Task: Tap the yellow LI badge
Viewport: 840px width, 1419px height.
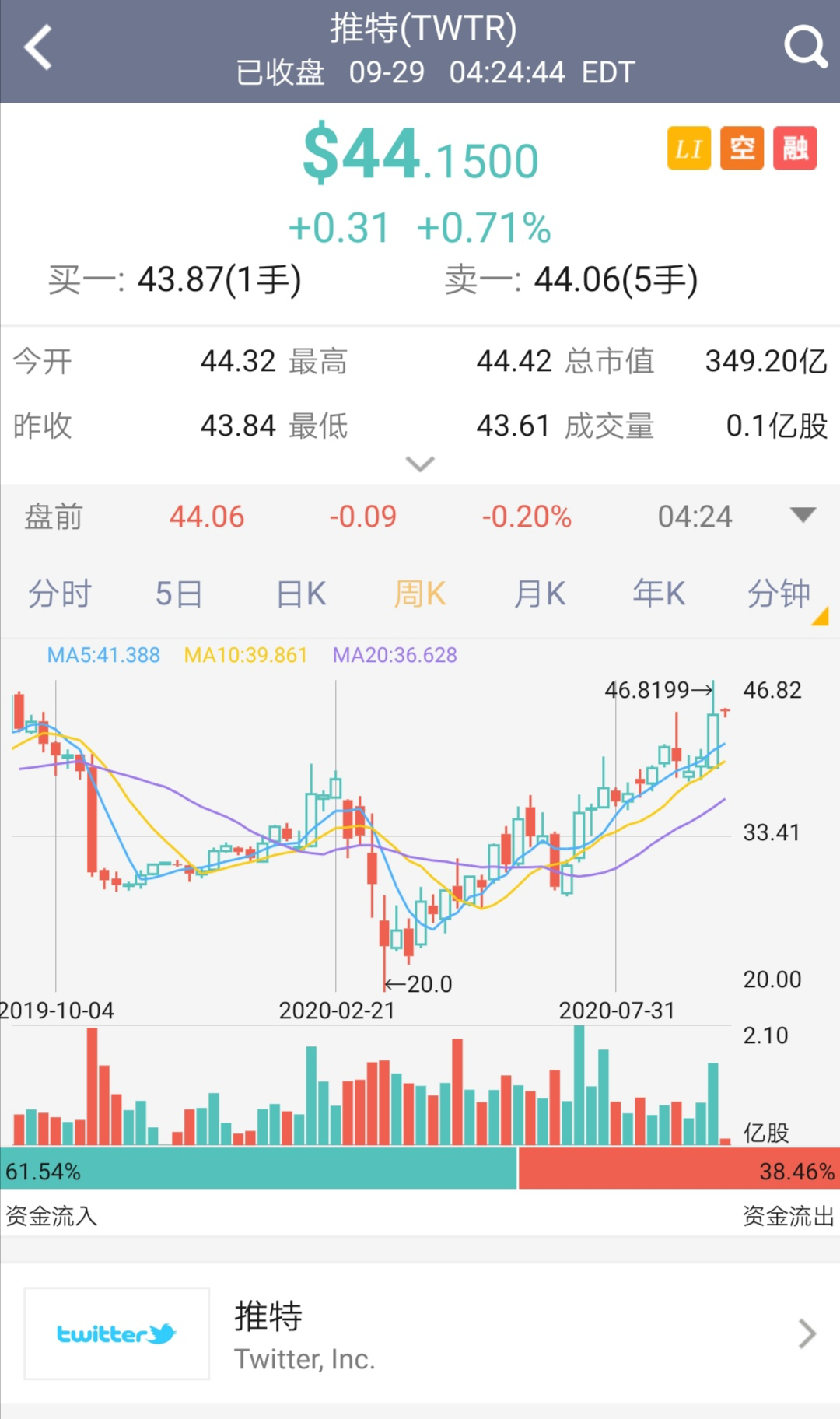Action: pos(688,148)
